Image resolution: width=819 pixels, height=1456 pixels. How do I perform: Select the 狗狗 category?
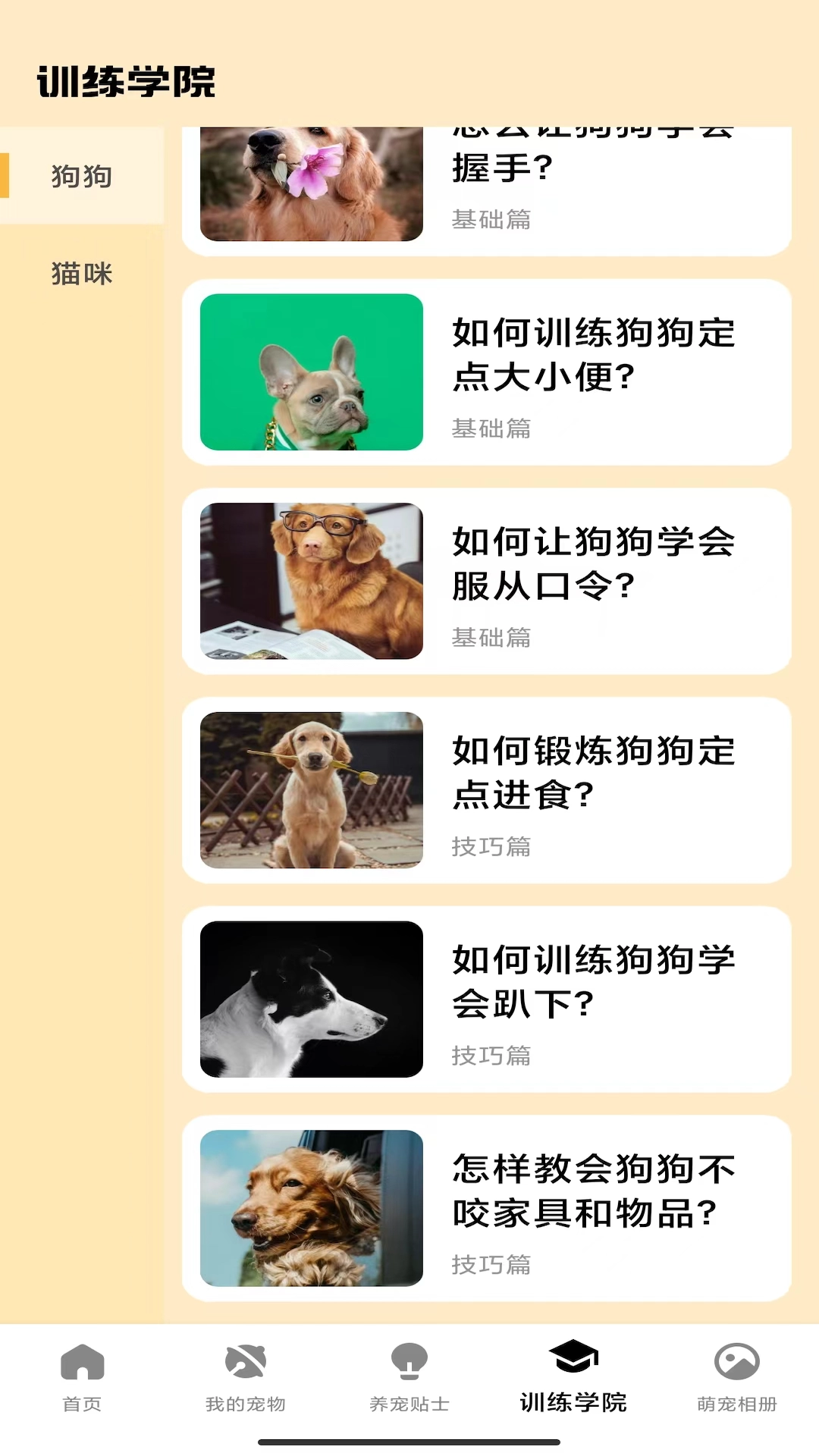tap(82, 176)
